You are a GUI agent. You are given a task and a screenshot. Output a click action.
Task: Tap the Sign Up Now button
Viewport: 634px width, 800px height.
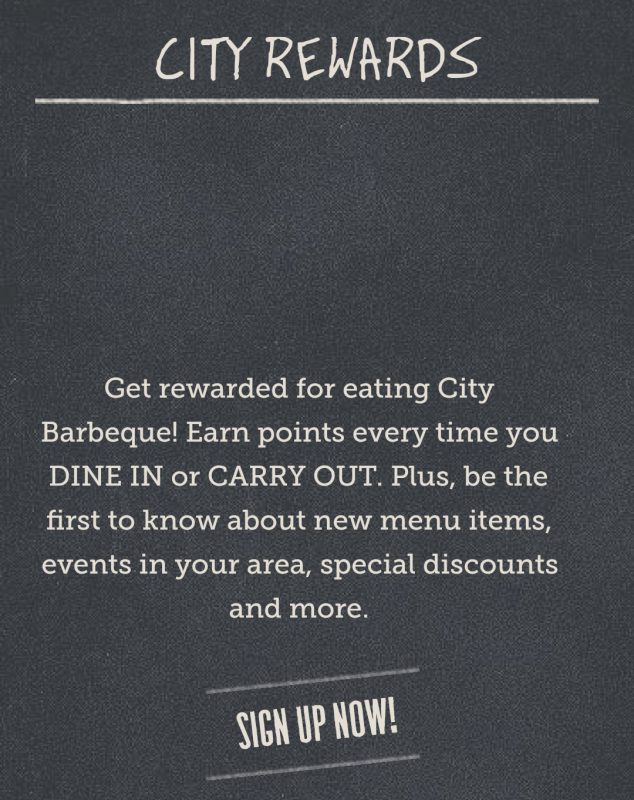coord(316,725)
